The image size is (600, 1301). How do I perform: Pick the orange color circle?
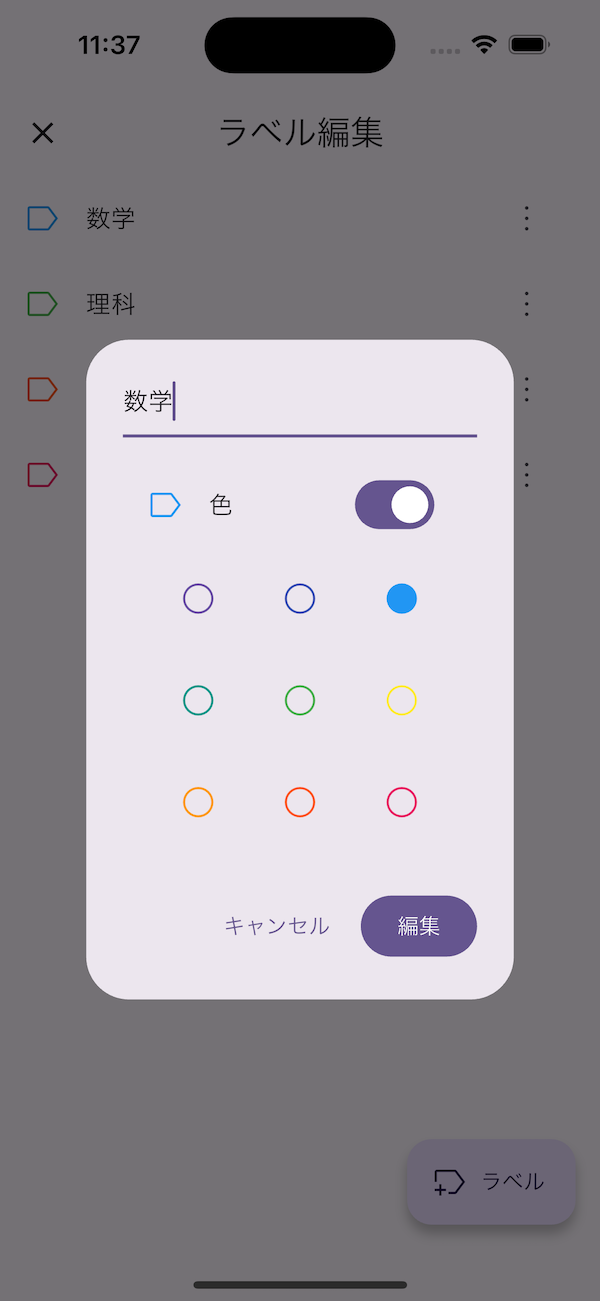[x=198, y=802]
